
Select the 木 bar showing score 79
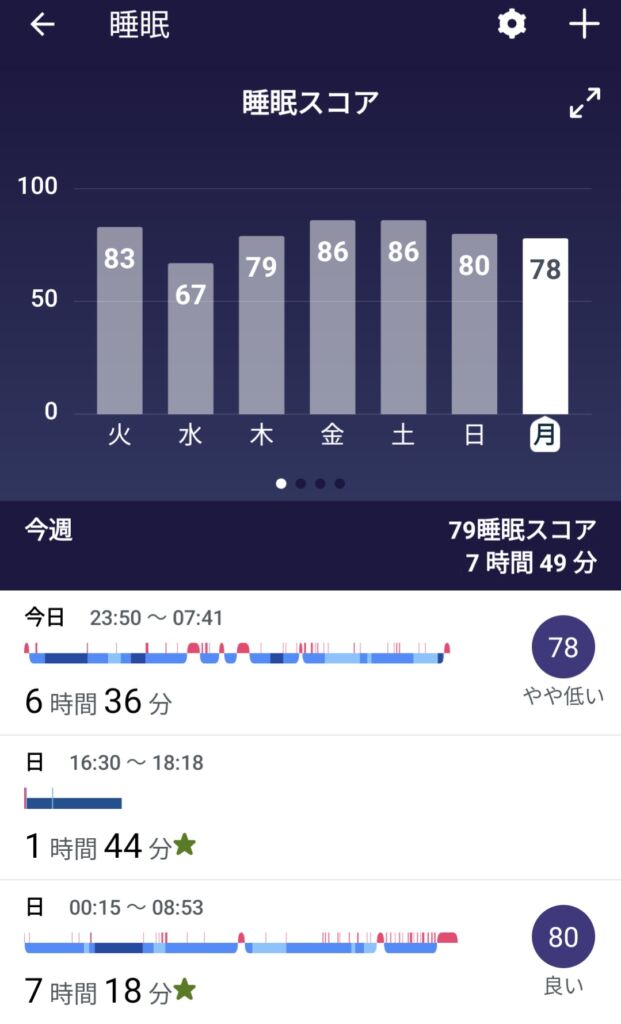pos(261,325)
